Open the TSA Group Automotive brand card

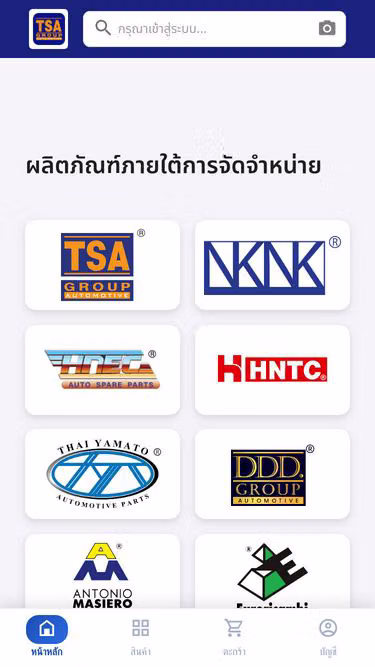(x=102, y=265)
